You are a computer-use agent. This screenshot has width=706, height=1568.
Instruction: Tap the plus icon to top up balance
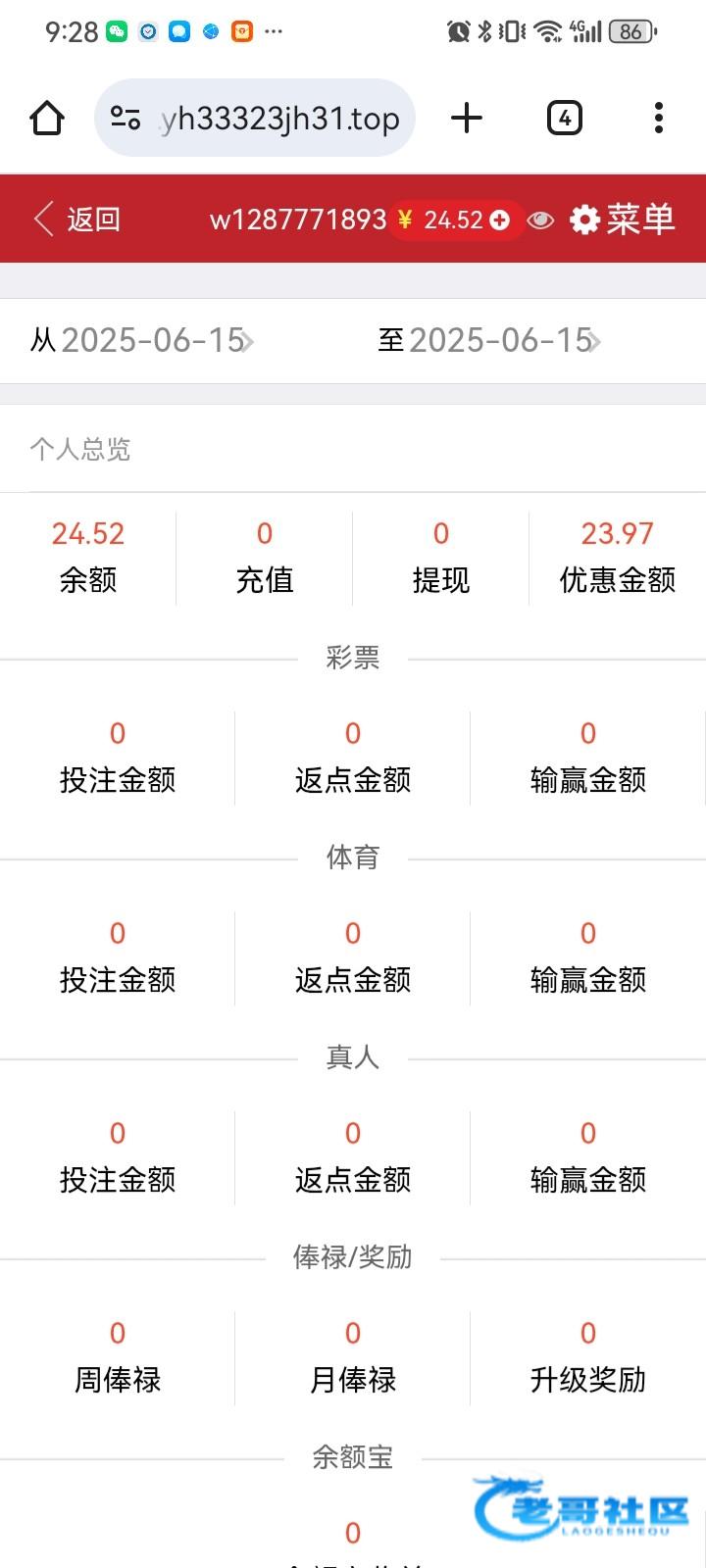point(500,220)
